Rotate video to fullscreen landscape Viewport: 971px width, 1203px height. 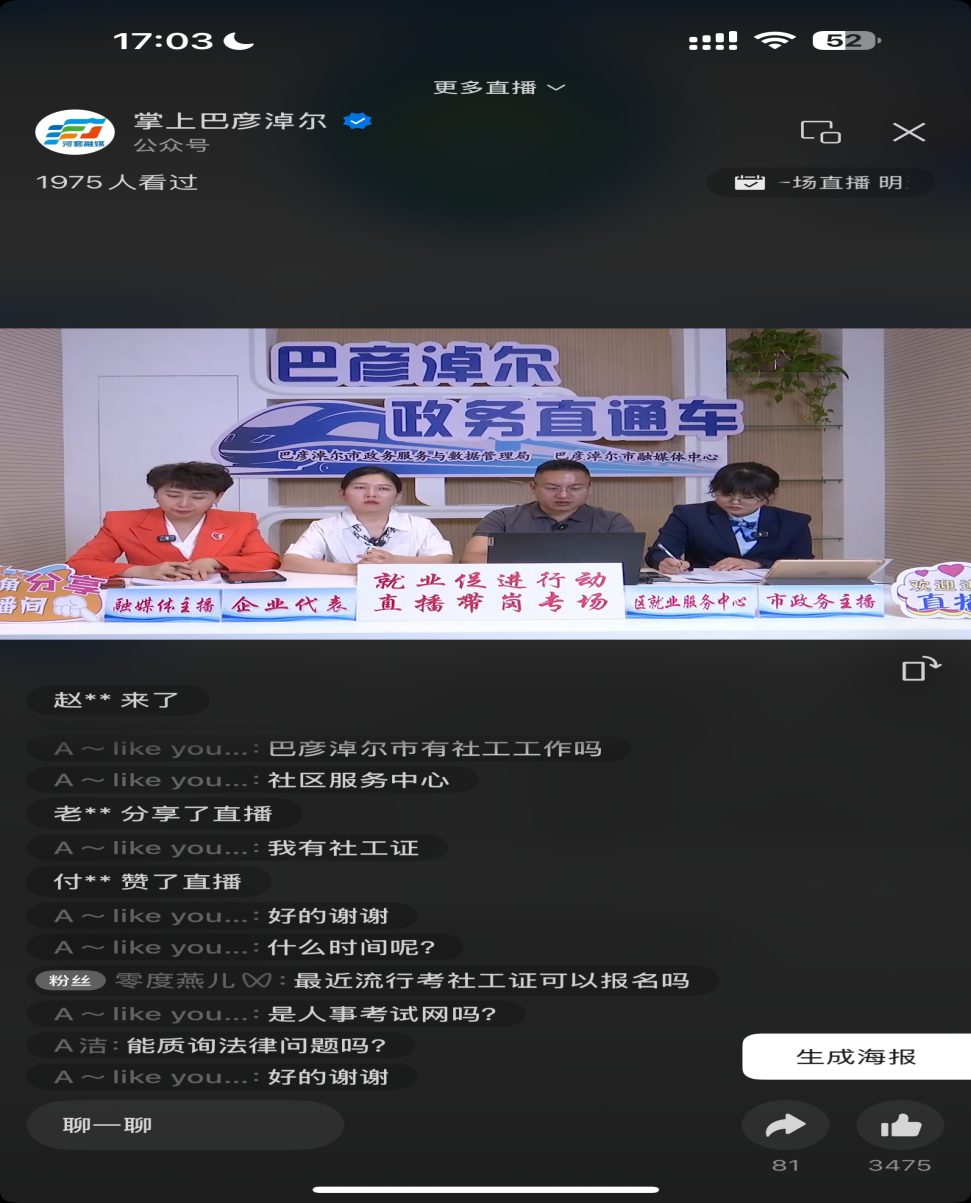[920, 668]
